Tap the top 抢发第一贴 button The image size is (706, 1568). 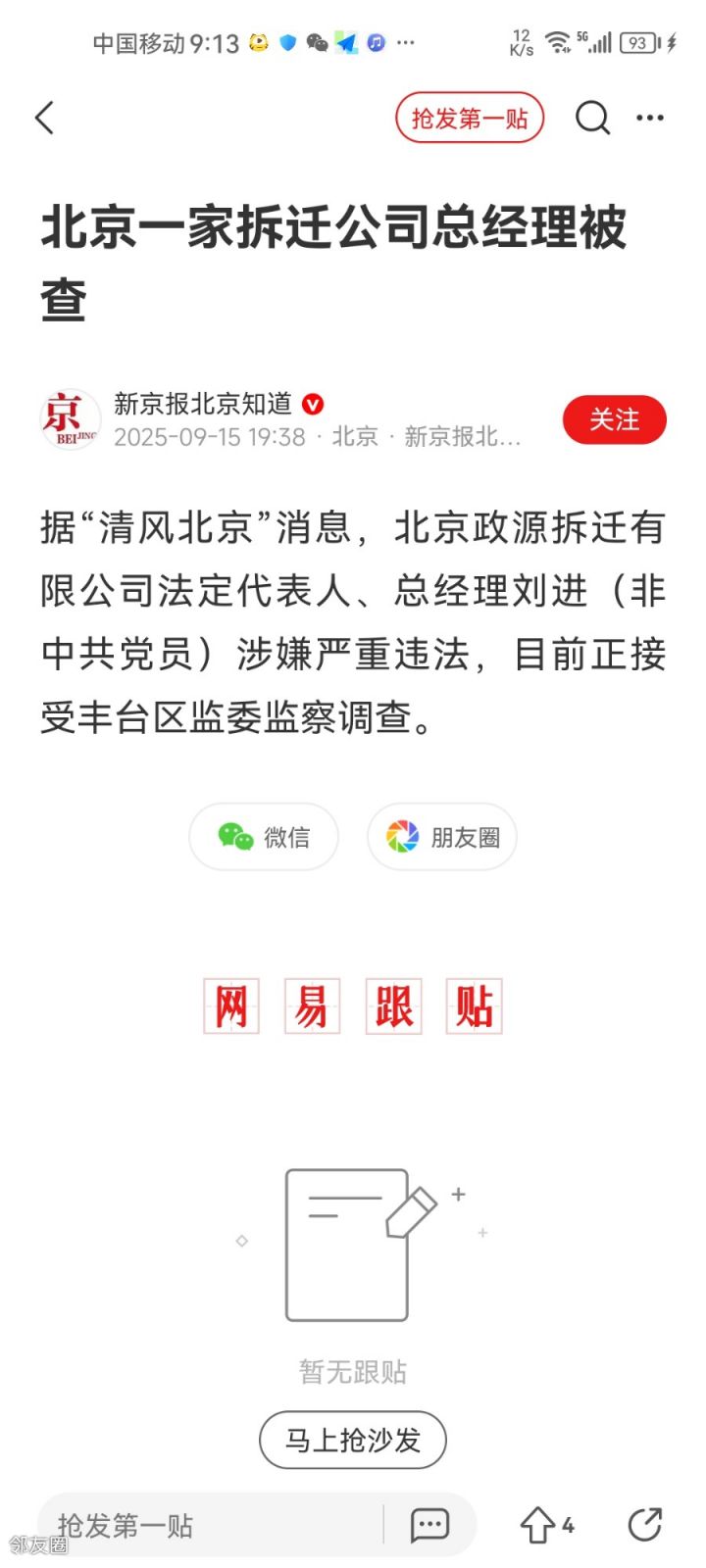[470, 118]
